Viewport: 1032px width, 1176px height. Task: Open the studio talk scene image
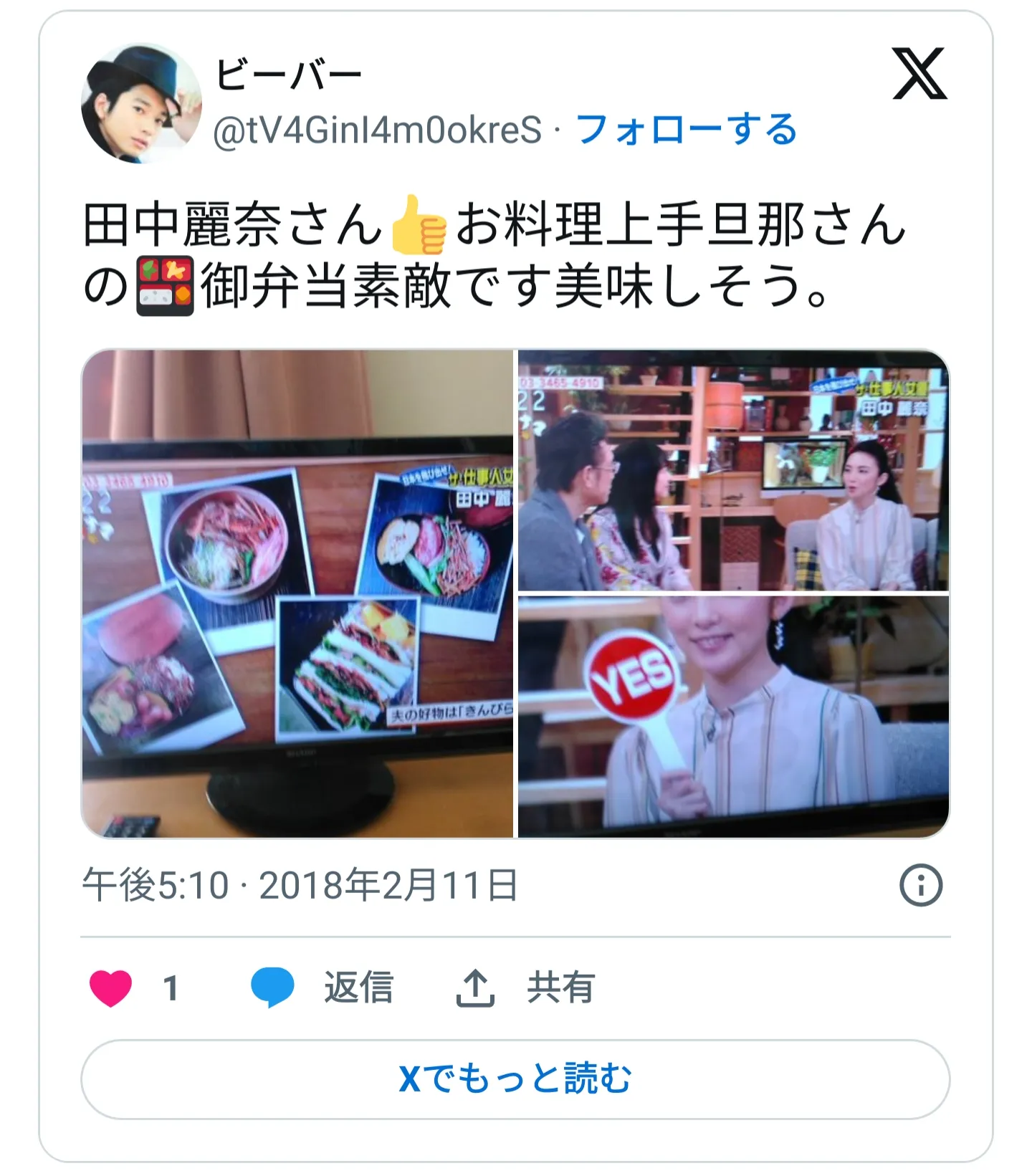[x=733, y=471]
